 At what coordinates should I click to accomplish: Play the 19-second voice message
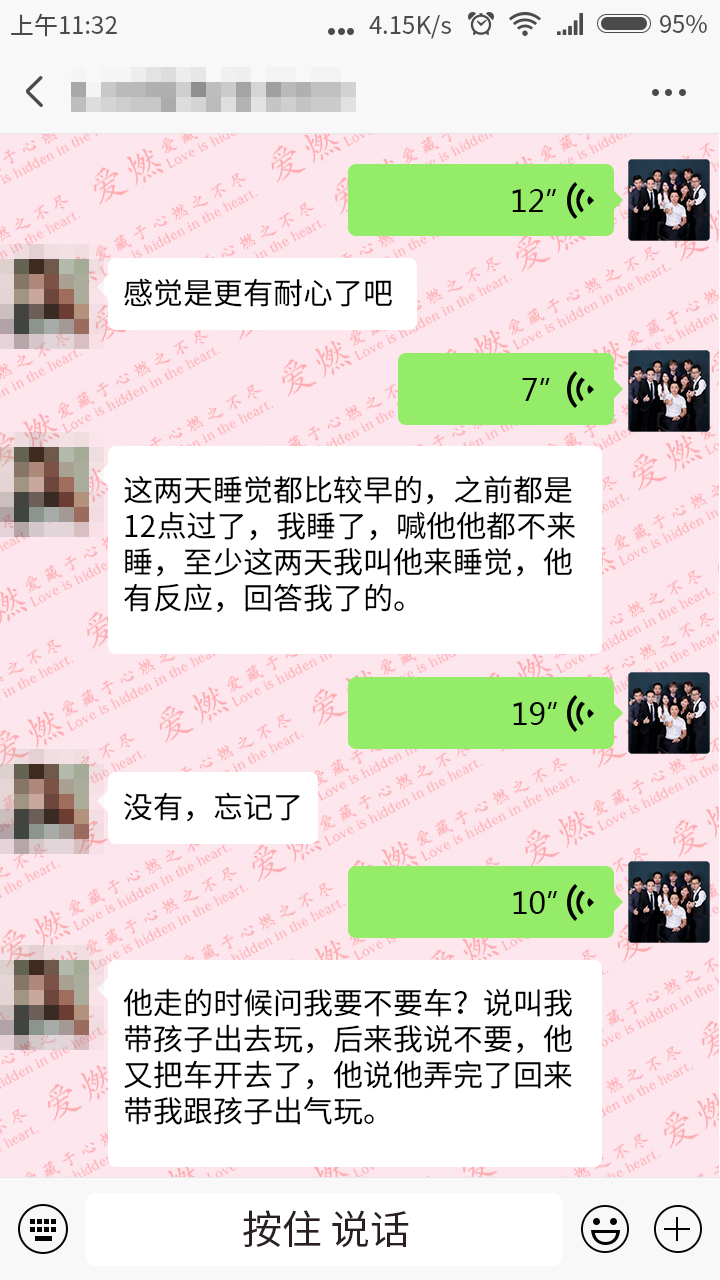[480, 712]
